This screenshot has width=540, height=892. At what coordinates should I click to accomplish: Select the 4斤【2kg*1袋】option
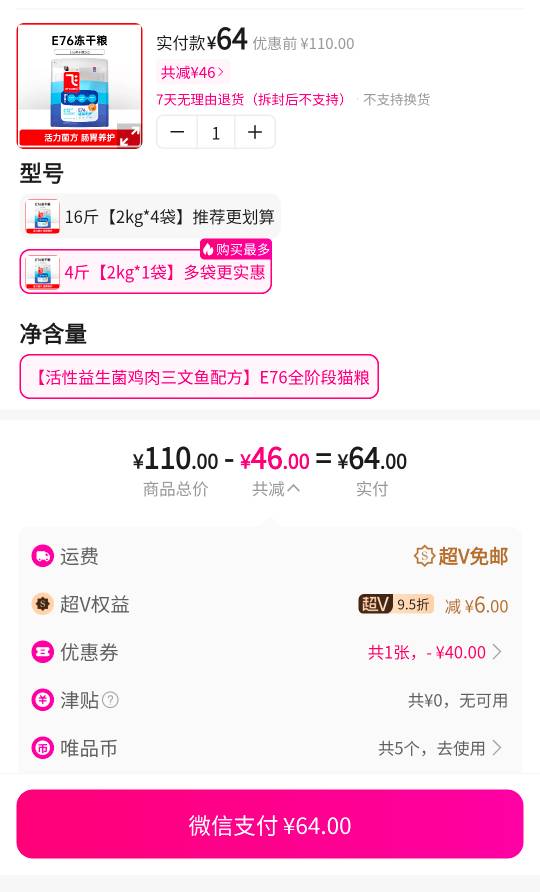pos(146,272)
